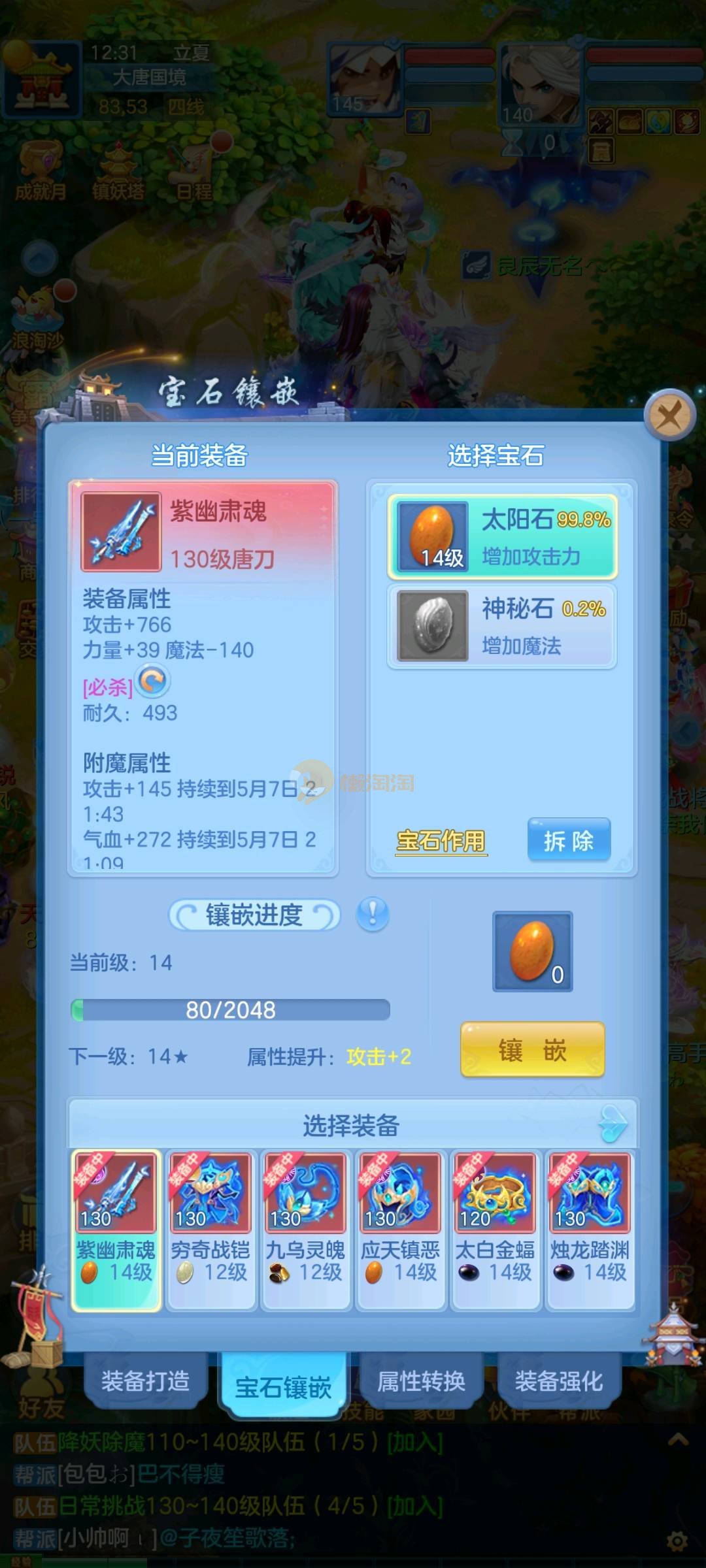This screenshot has height=1568, width=706.
Task: Select the 太阳石 gem option
Action: tap(502, 537)
